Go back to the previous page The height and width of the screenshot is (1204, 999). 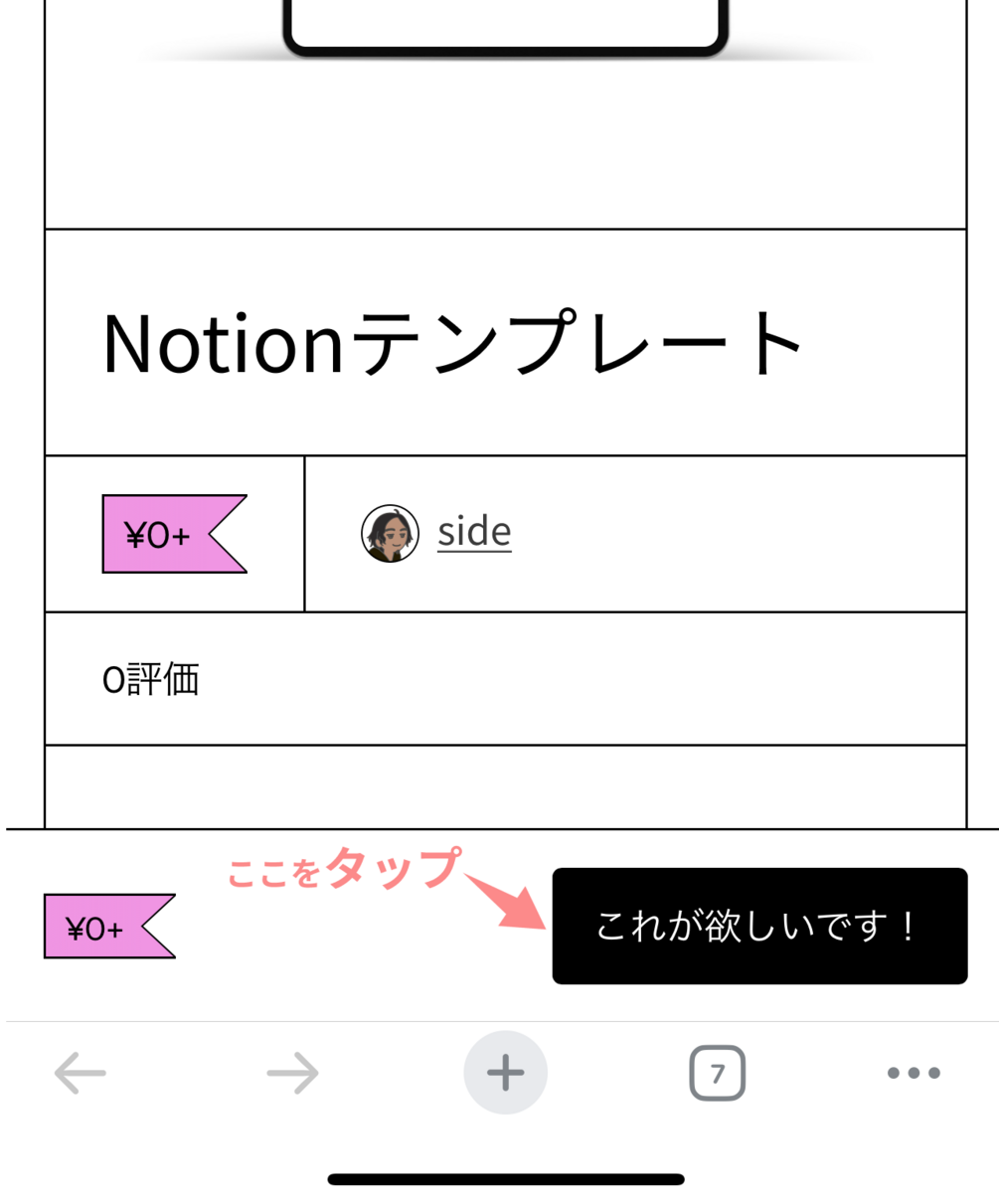click(x=81, y=1073)
